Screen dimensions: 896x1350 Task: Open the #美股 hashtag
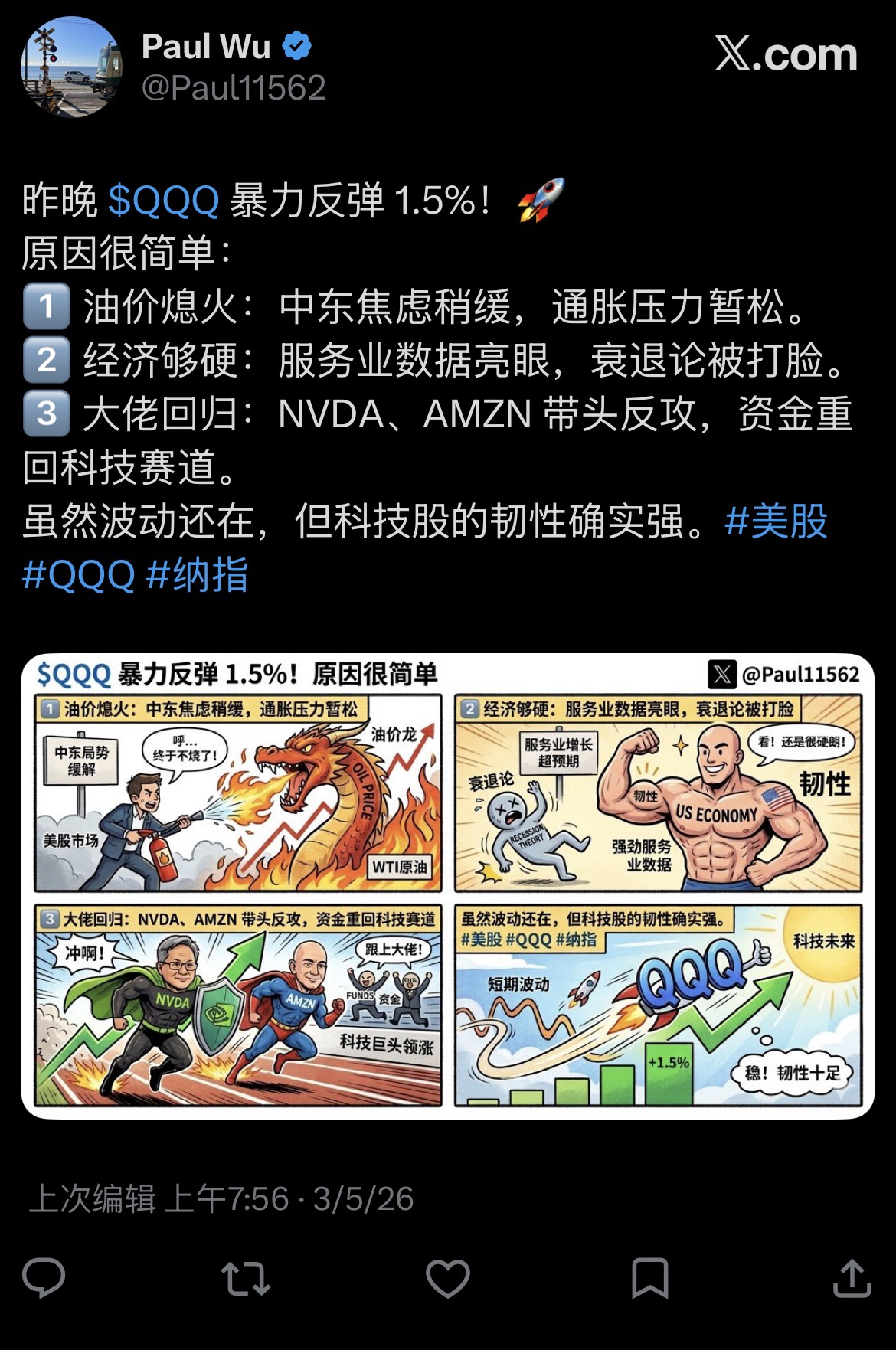click(x=776, y=521)
